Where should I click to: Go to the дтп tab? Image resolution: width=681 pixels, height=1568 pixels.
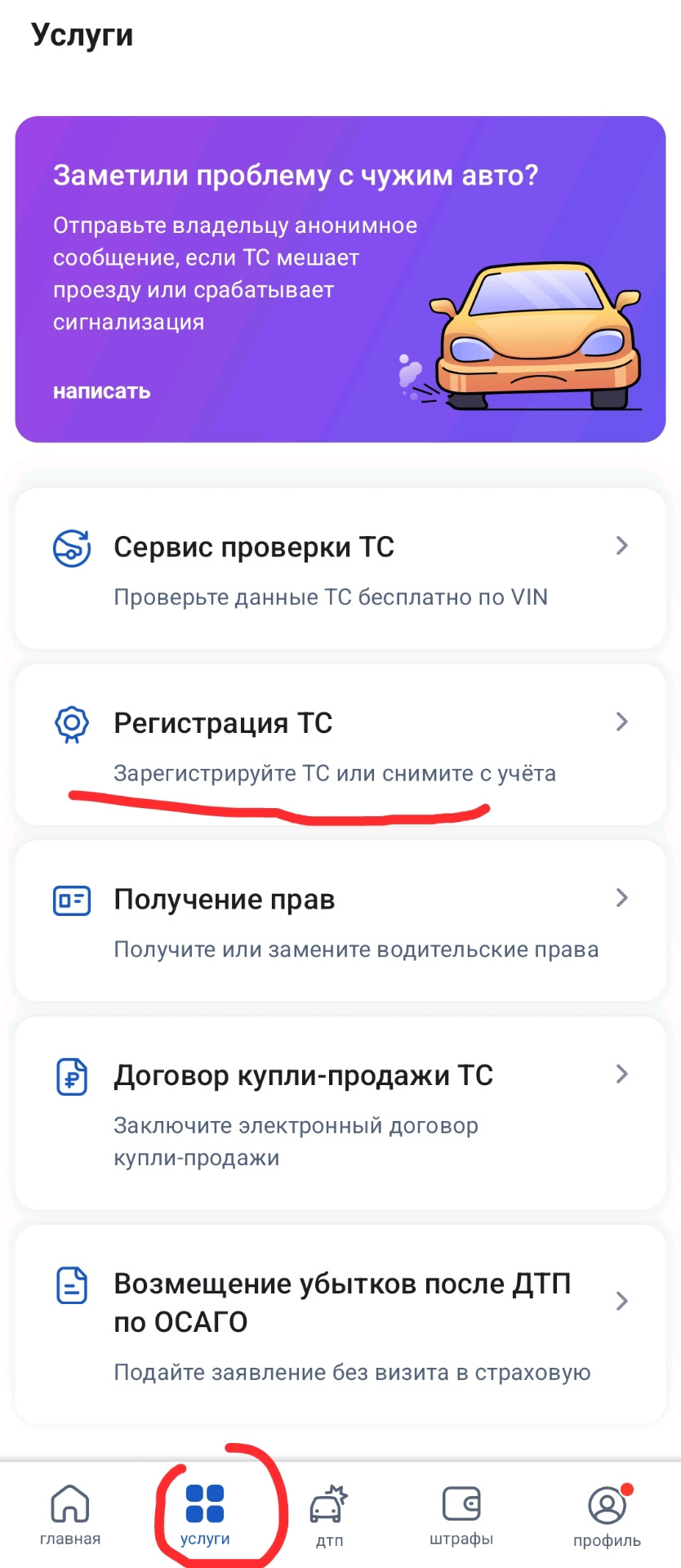pyautogui.click(x=329, y=1516)
